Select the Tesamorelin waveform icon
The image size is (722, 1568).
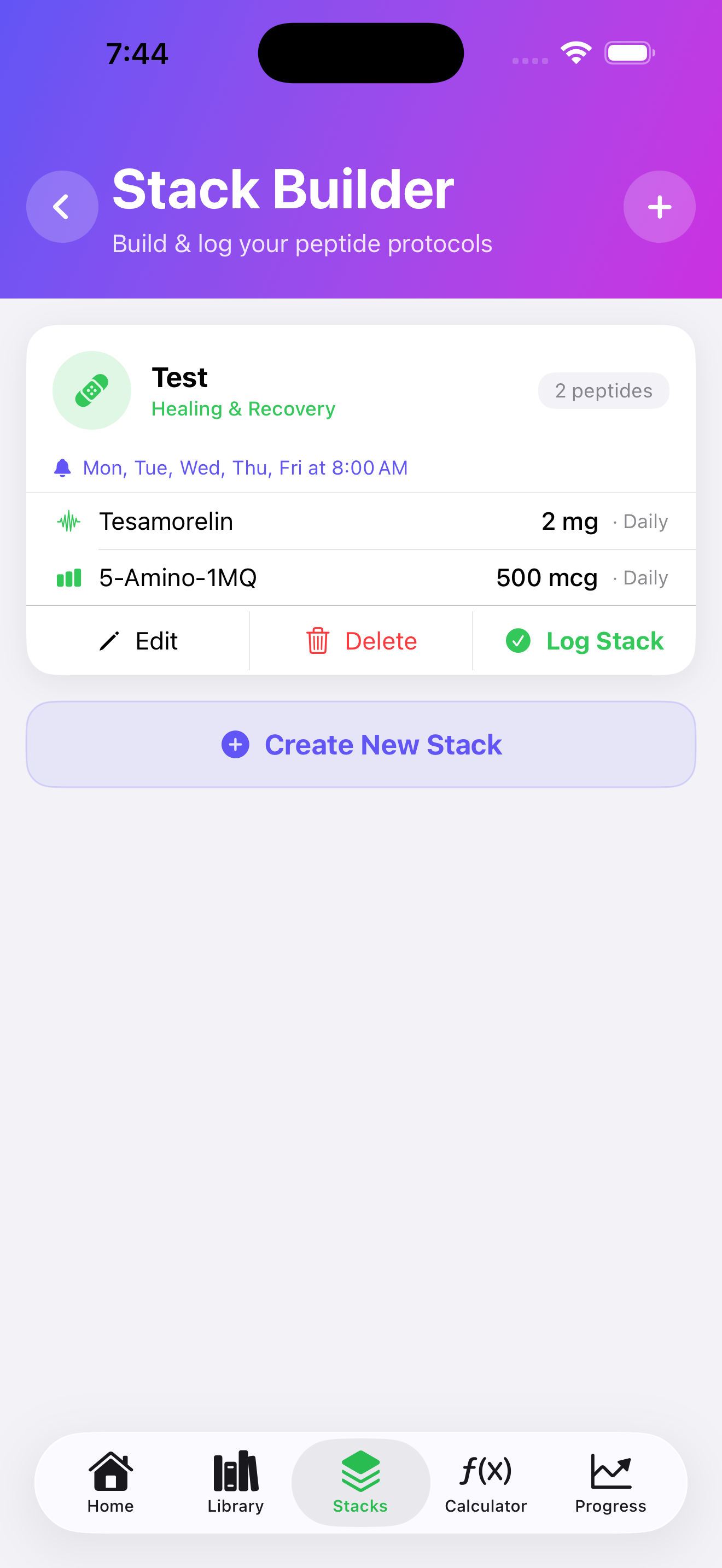pos(68,520)
